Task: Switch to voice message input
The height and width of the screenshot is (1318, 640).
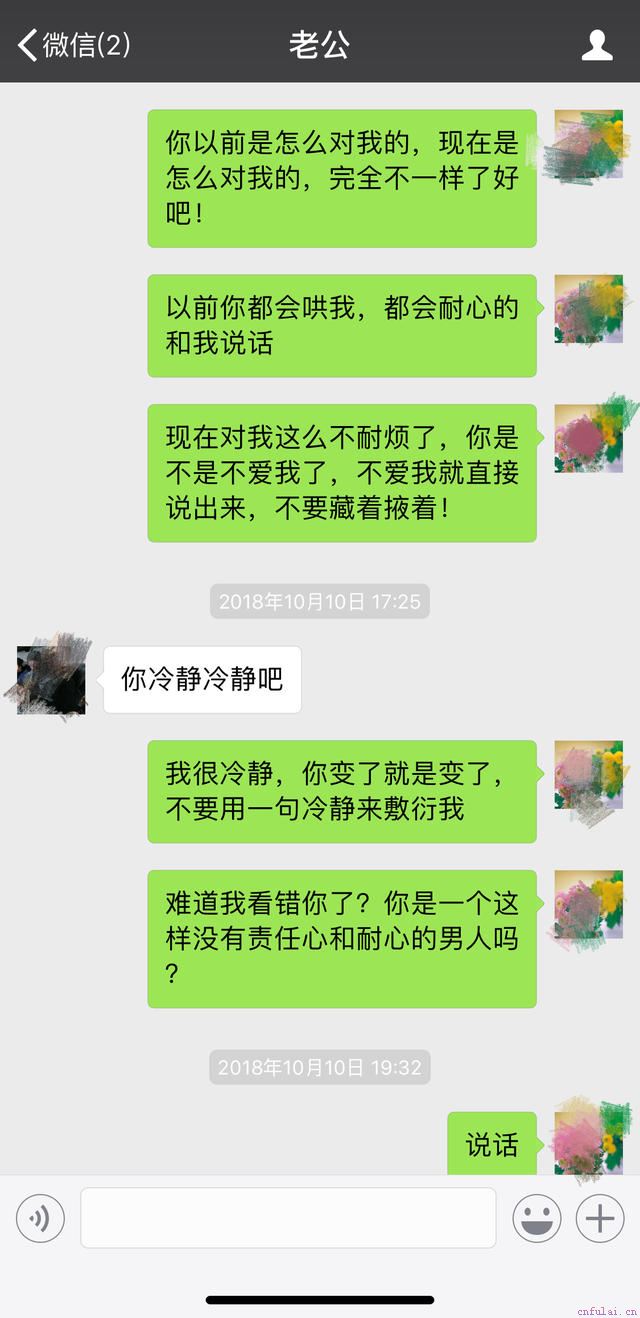Action: (x=40, y=1218)
